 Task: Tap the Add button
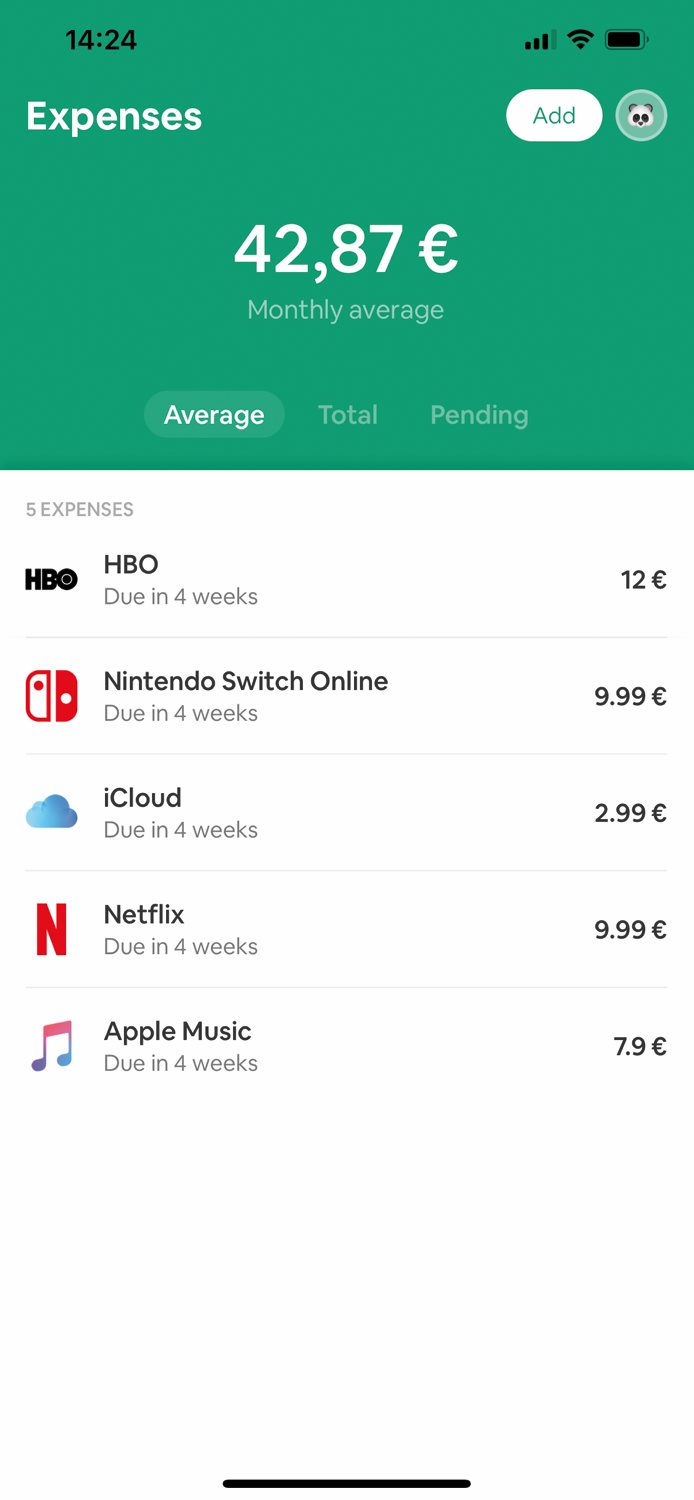554,116
